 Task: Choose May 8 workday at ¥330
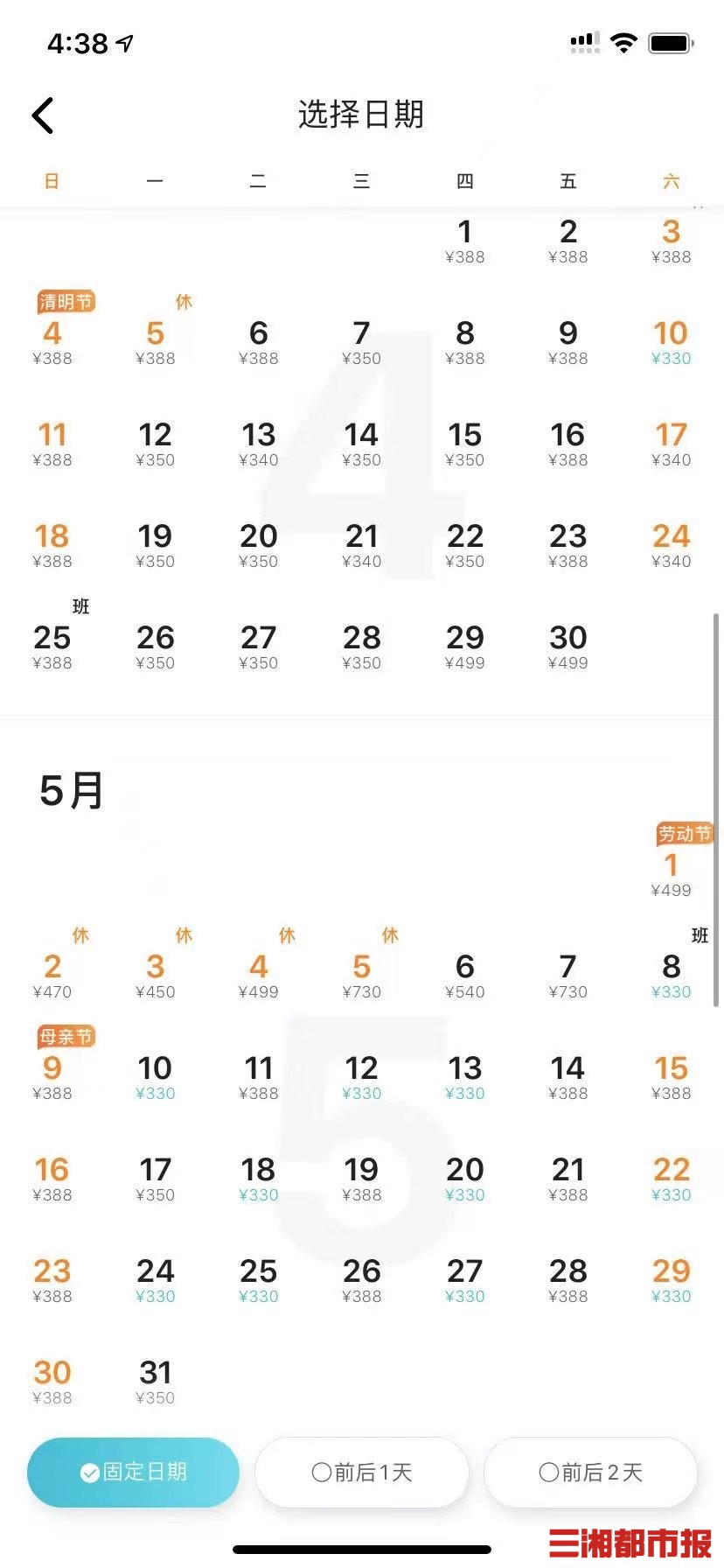pyautogui.click(x=671, y=975)
